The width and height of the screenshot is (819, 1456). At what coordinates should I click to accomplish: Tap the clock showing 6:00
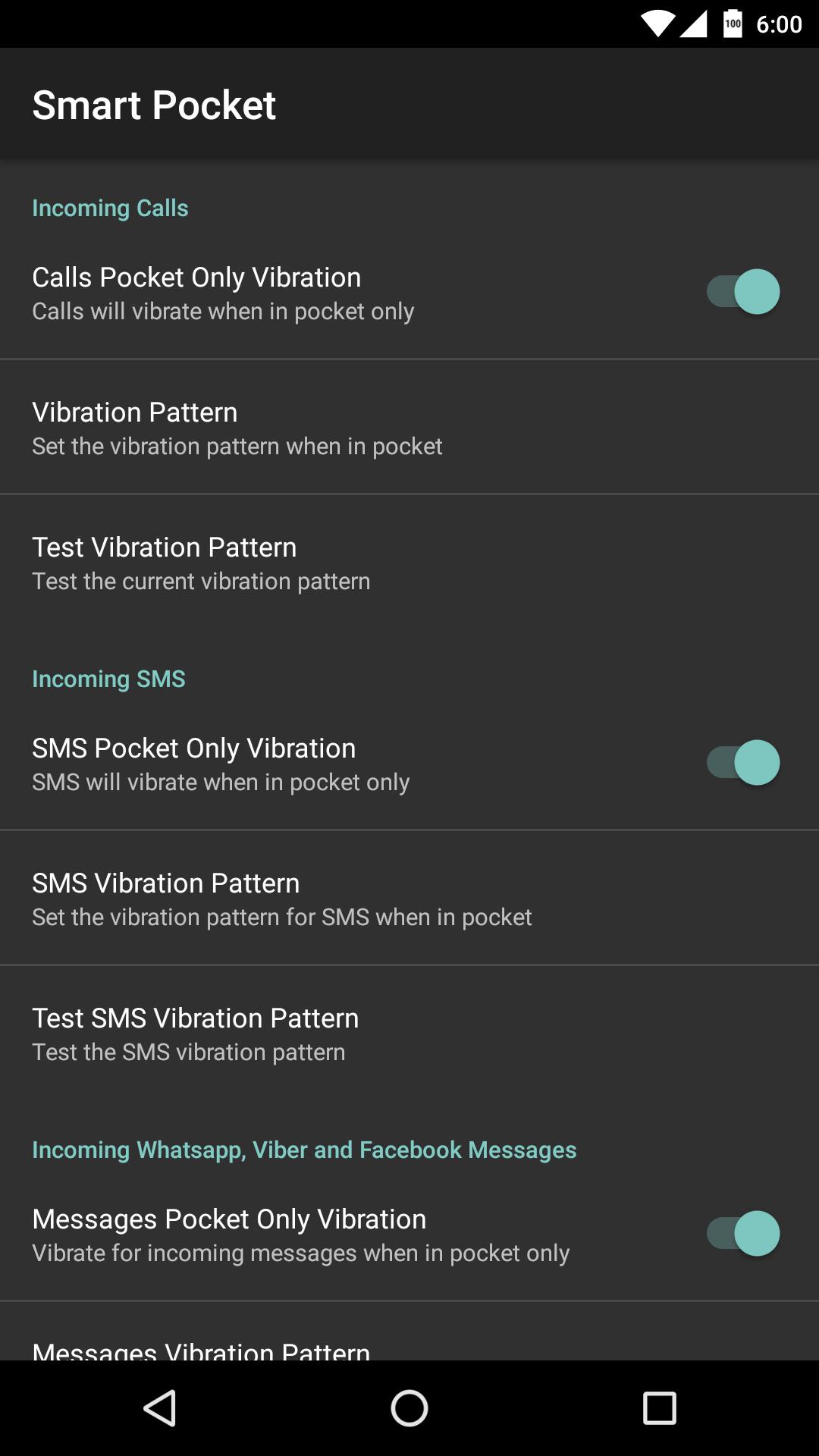[x=779, y=24]
